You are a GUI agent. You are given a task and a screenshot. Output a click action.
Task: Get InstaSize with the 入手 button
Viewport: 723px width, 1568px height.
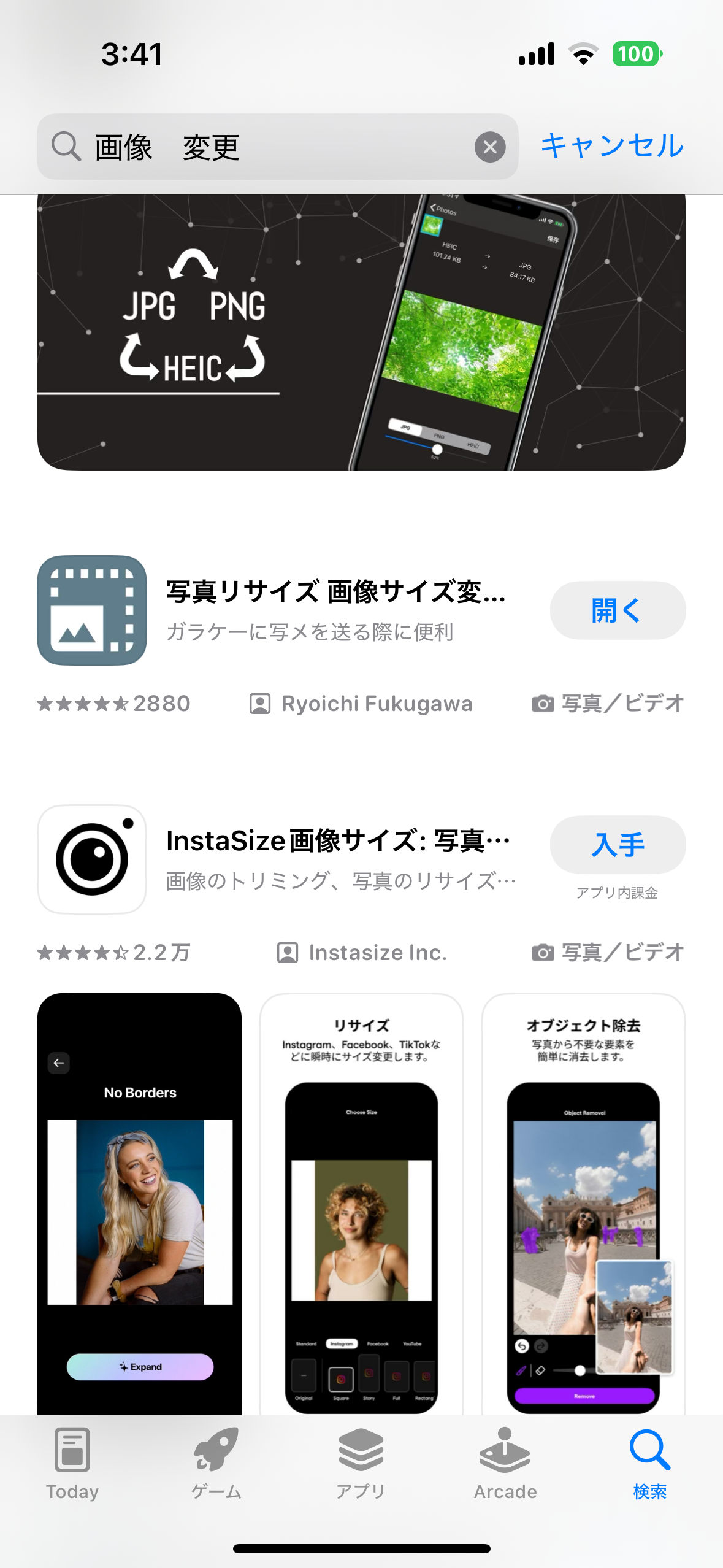[618, 845]
